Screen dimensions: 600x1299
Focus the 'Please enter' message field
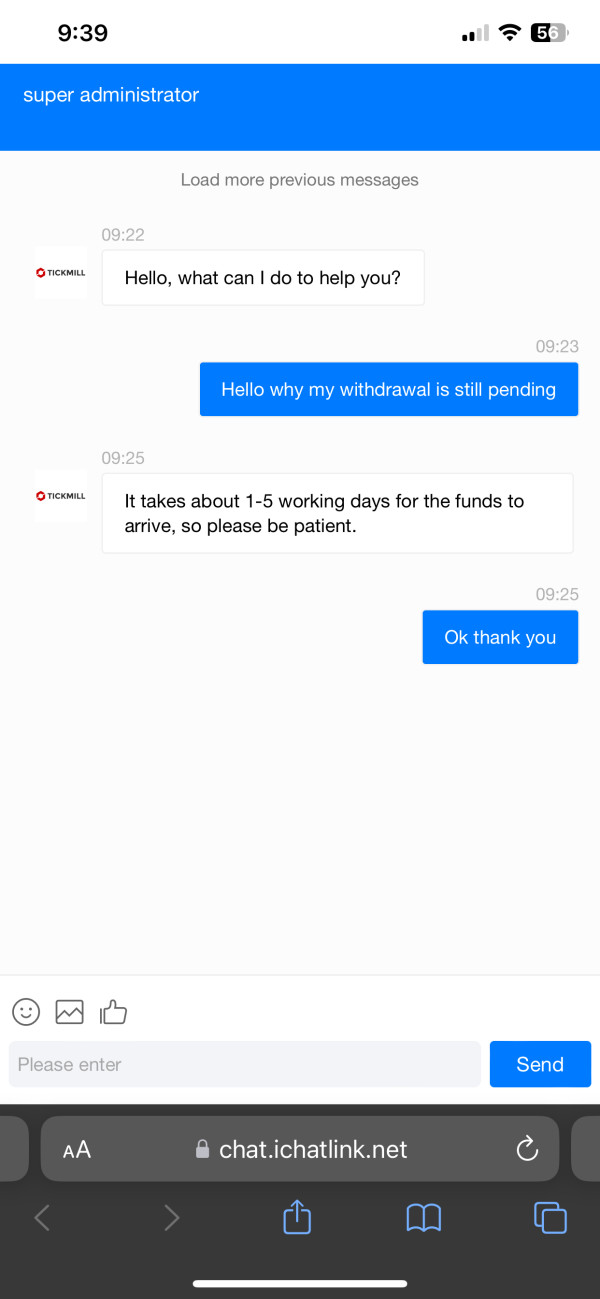(245, 1064)
